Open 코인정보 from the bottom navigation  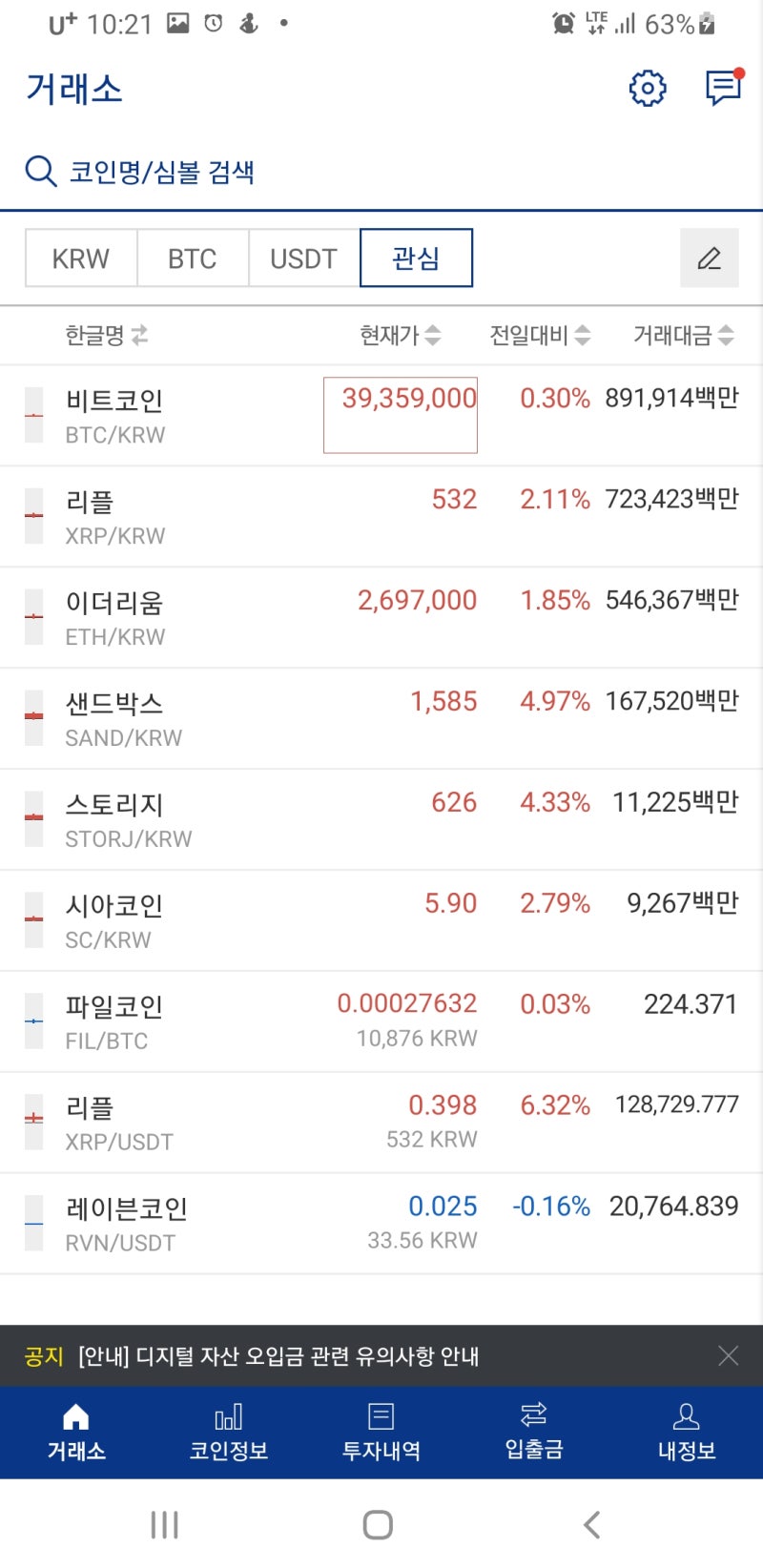click(228, 1431)
